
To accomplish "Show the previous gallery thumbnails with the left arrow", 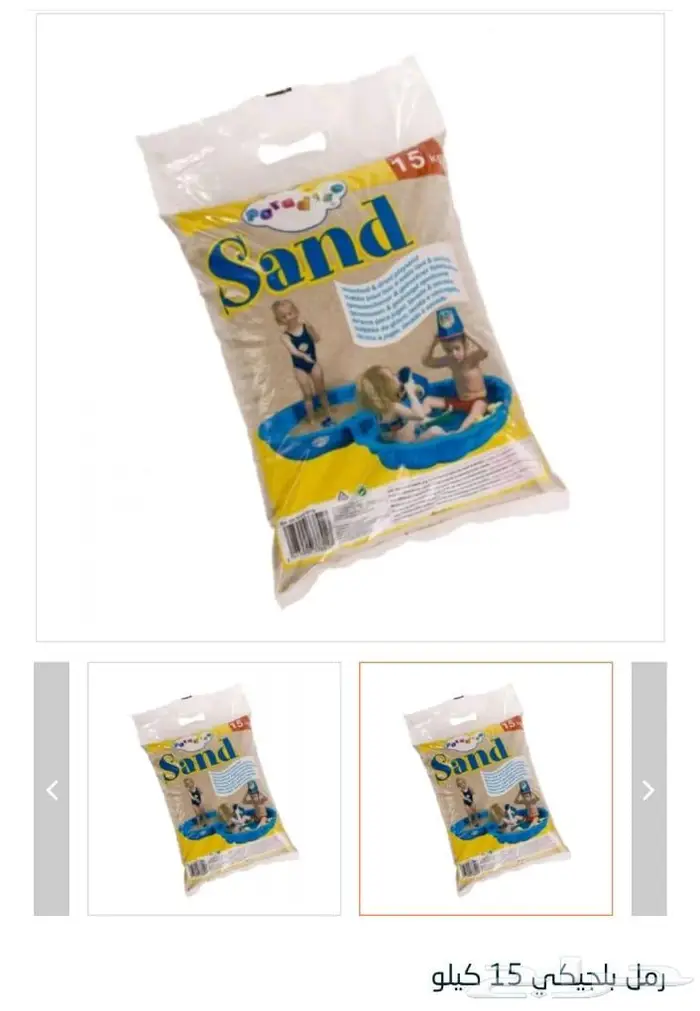I will [x=52, y=789].
